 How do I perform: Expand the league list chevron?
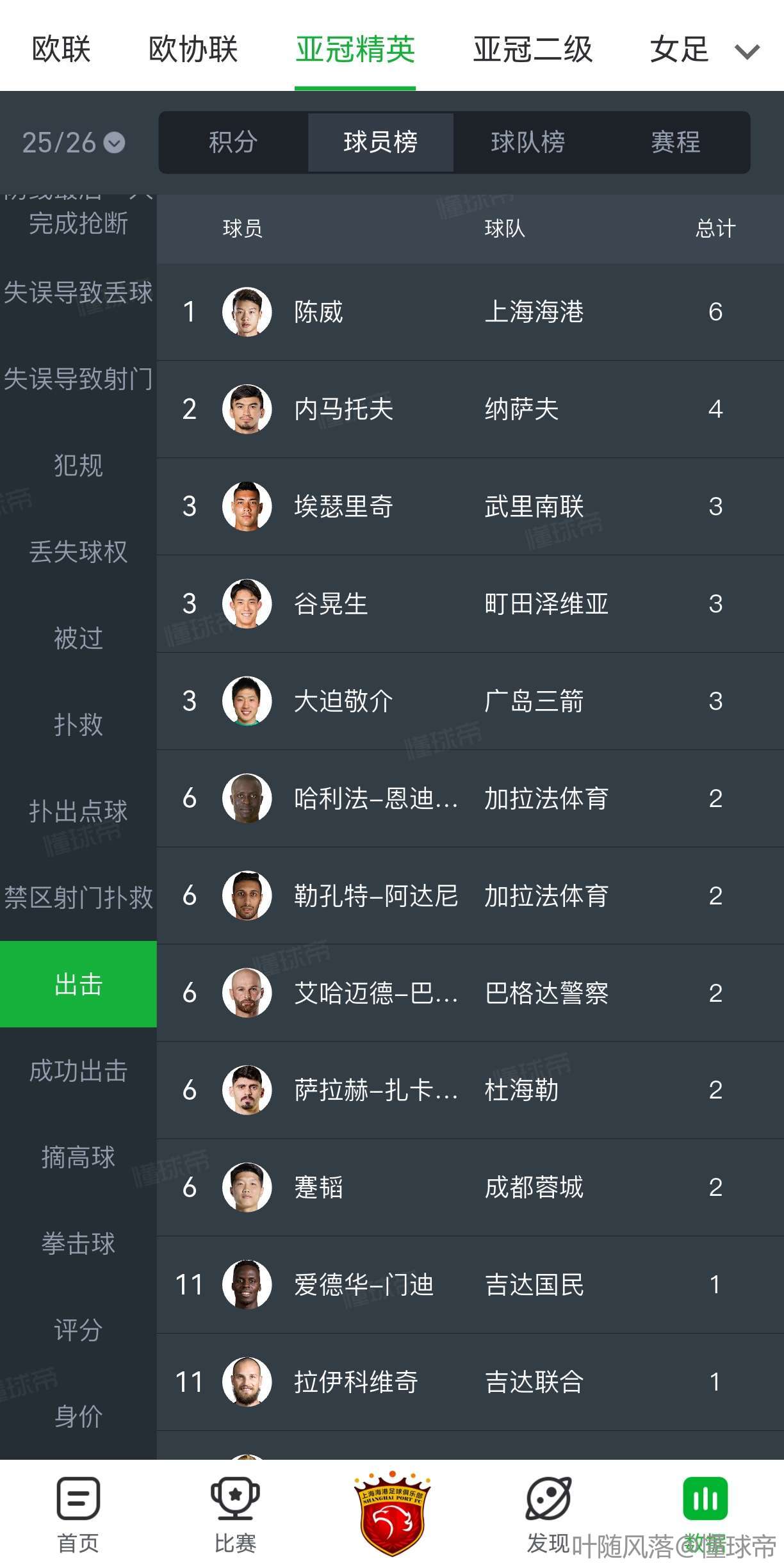pos(747,51)
